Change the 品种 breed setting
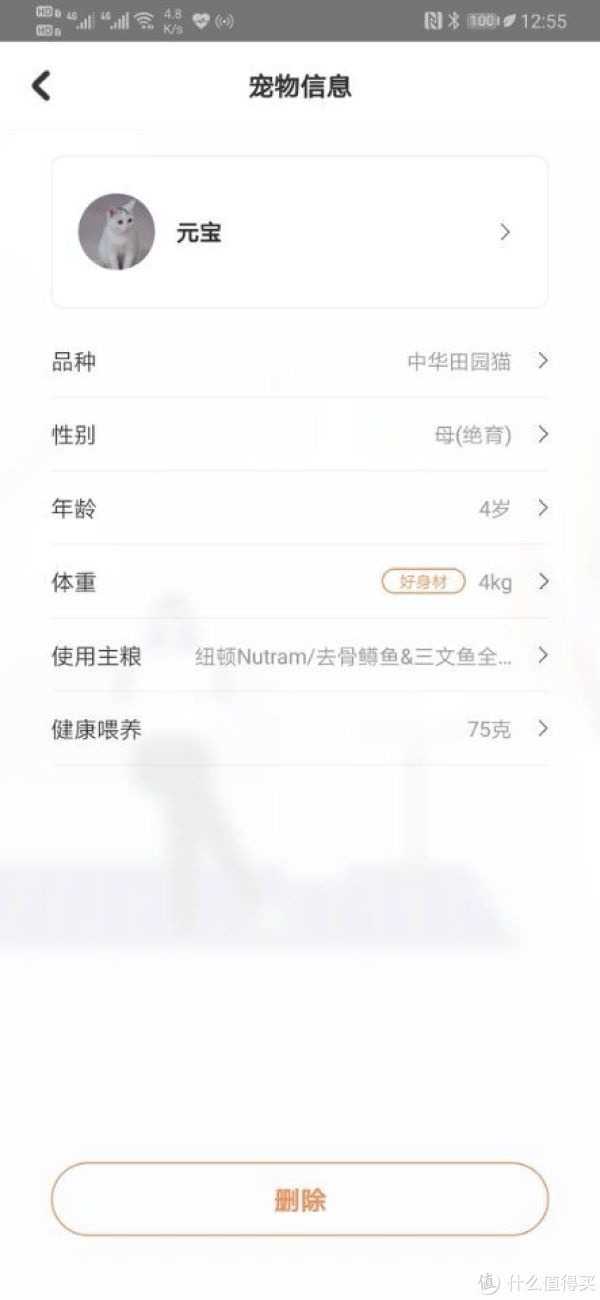 (x=300, y=361)
